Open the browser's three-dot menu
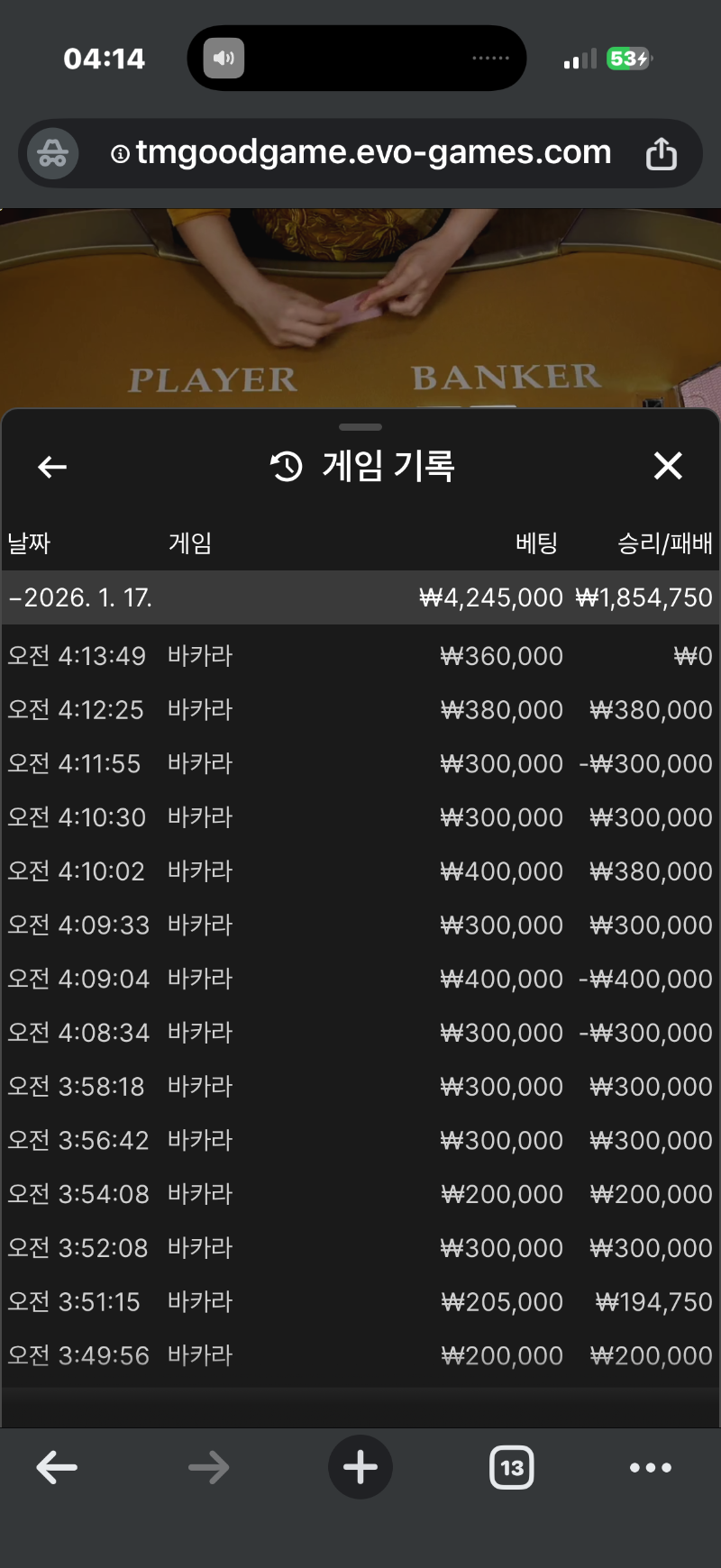The height and width of the screenshot is (1568, 721). [651, 1468]
